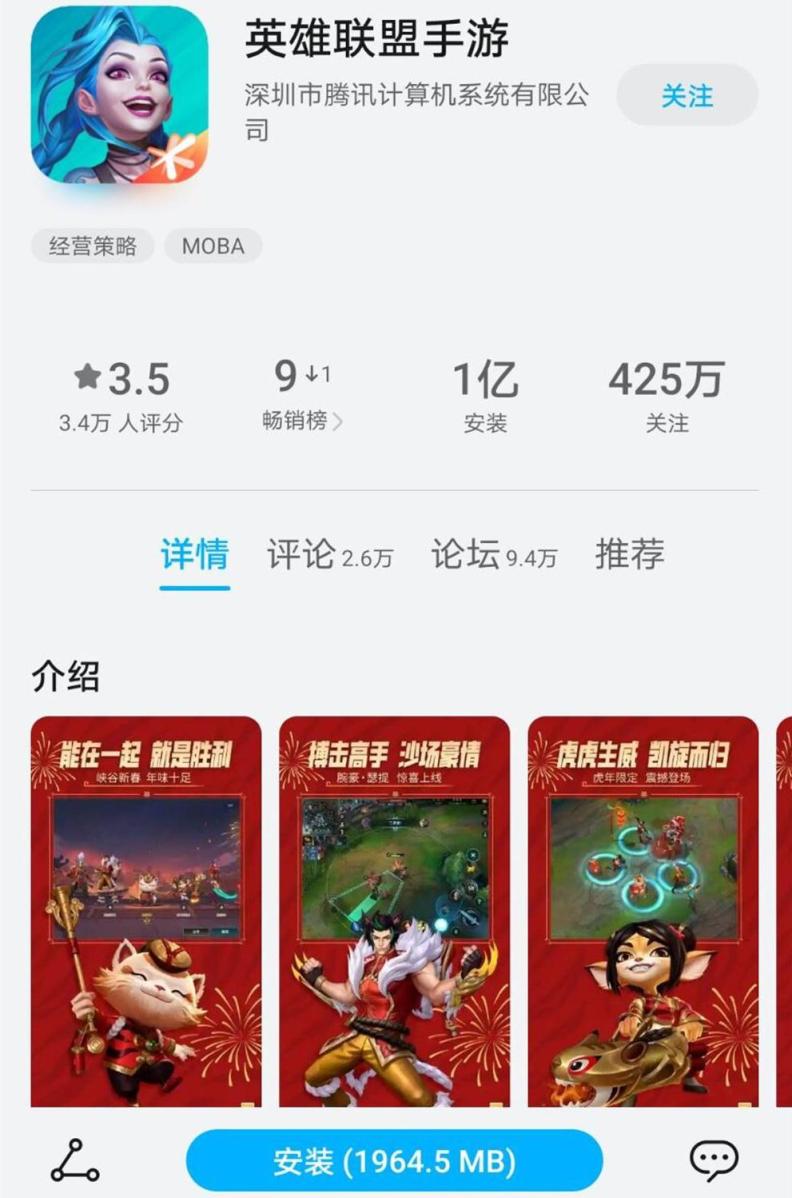Switch to the 评论 tab
792x1198 pixels.
click(329, 555)
